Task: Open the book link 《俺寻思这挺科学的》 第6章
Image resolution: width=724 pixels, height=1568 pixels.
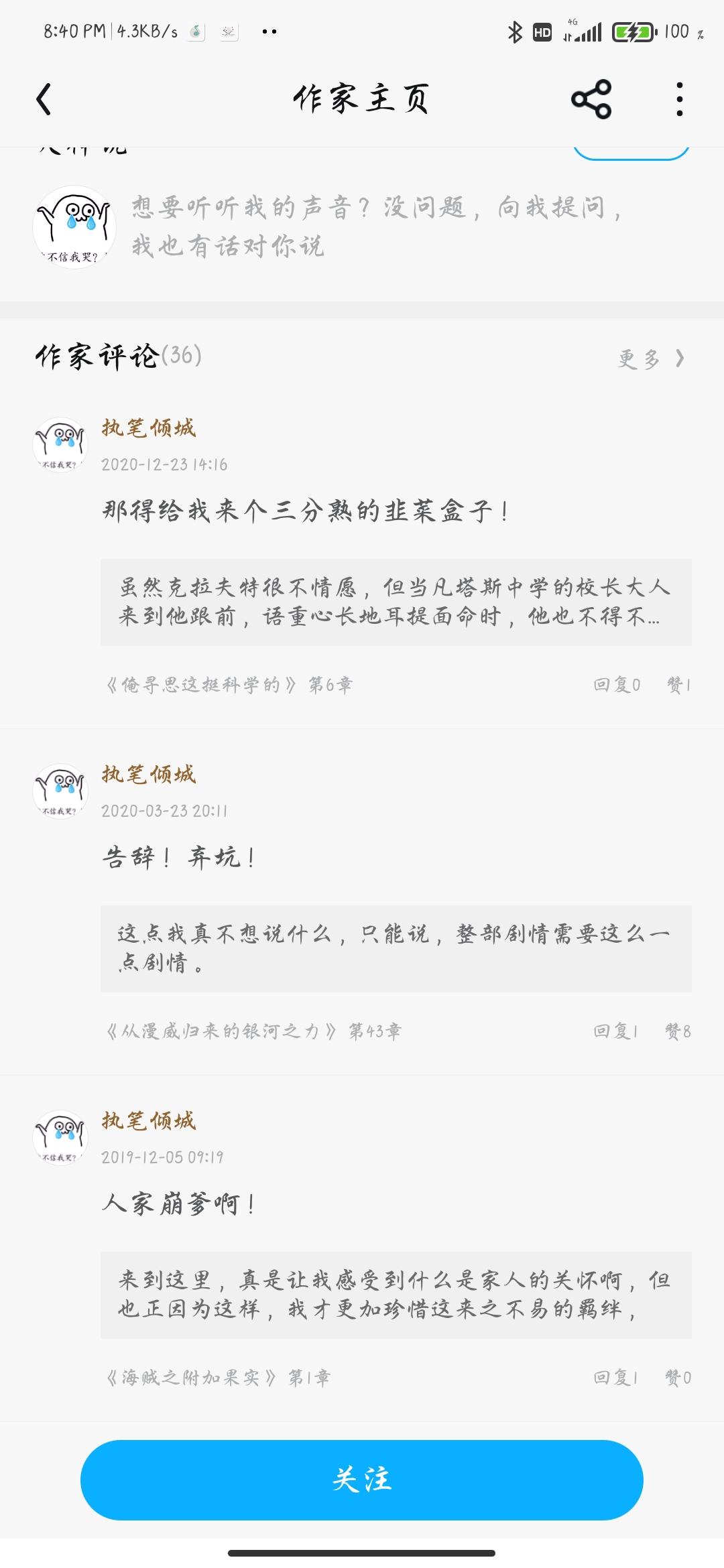Action: point(229,685)
